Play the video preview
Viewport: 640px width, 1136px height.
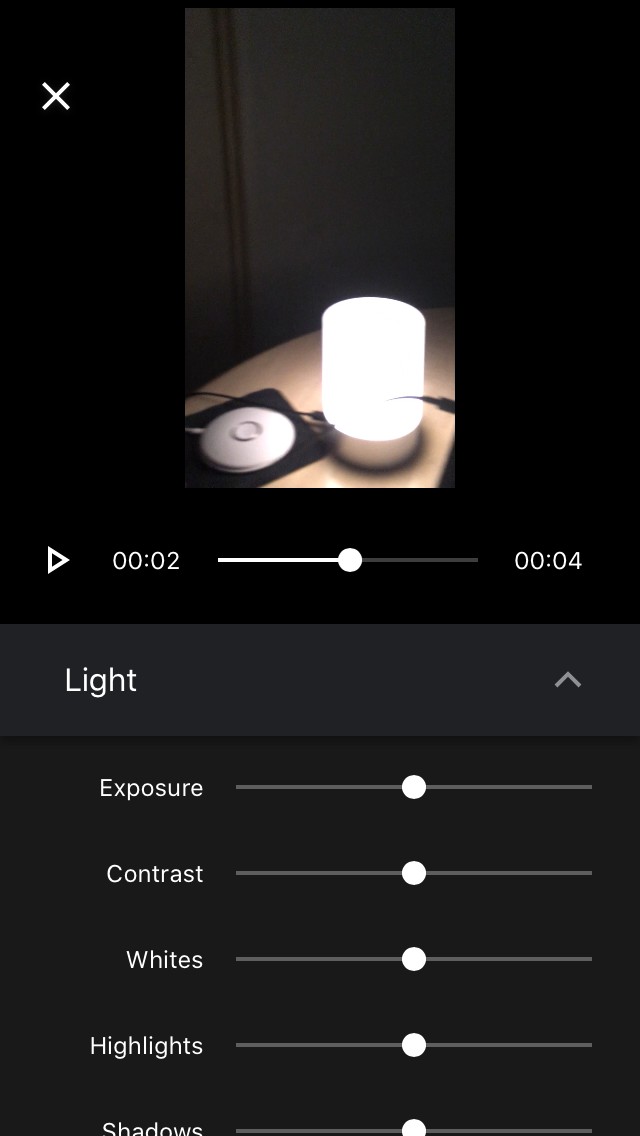click(58, 560)
